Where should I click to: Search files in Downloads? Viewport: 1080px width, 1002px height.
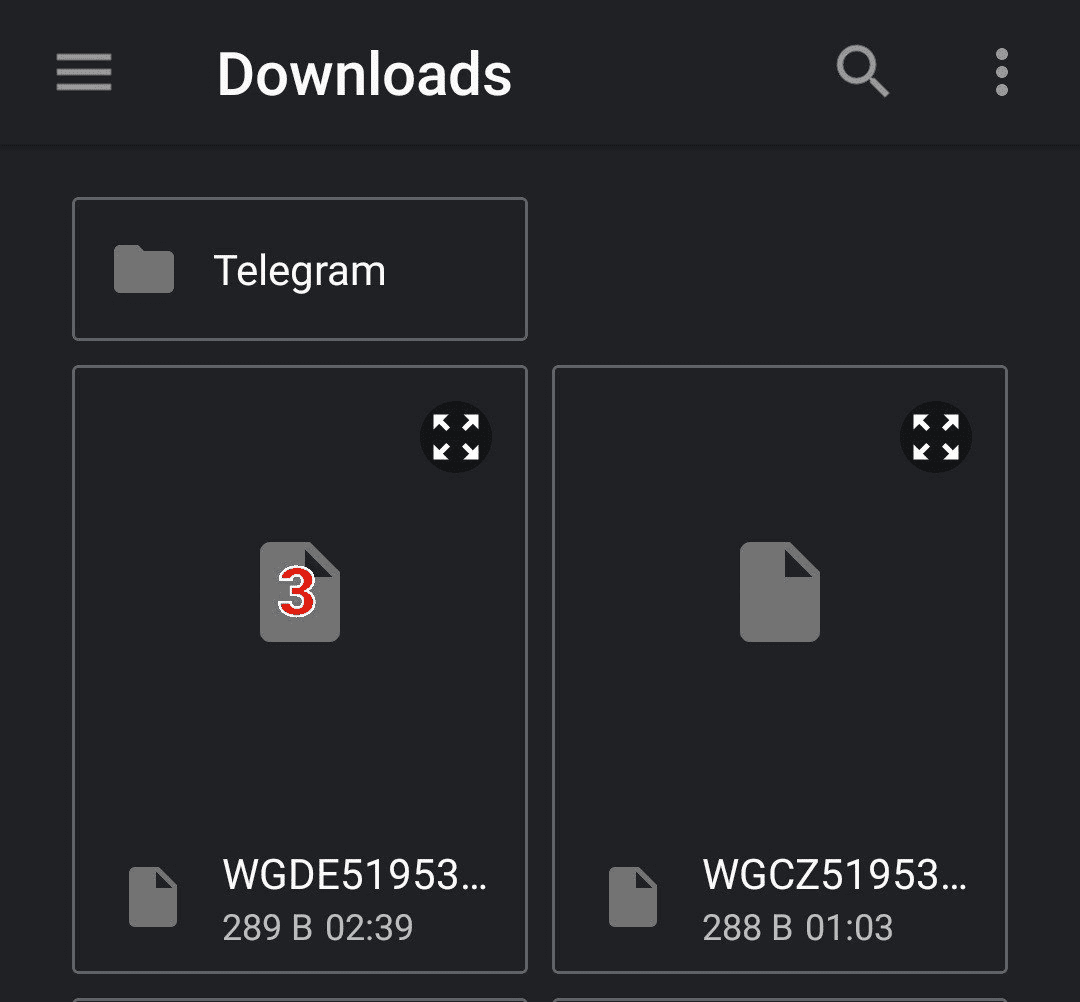click(x=862, y=73)
